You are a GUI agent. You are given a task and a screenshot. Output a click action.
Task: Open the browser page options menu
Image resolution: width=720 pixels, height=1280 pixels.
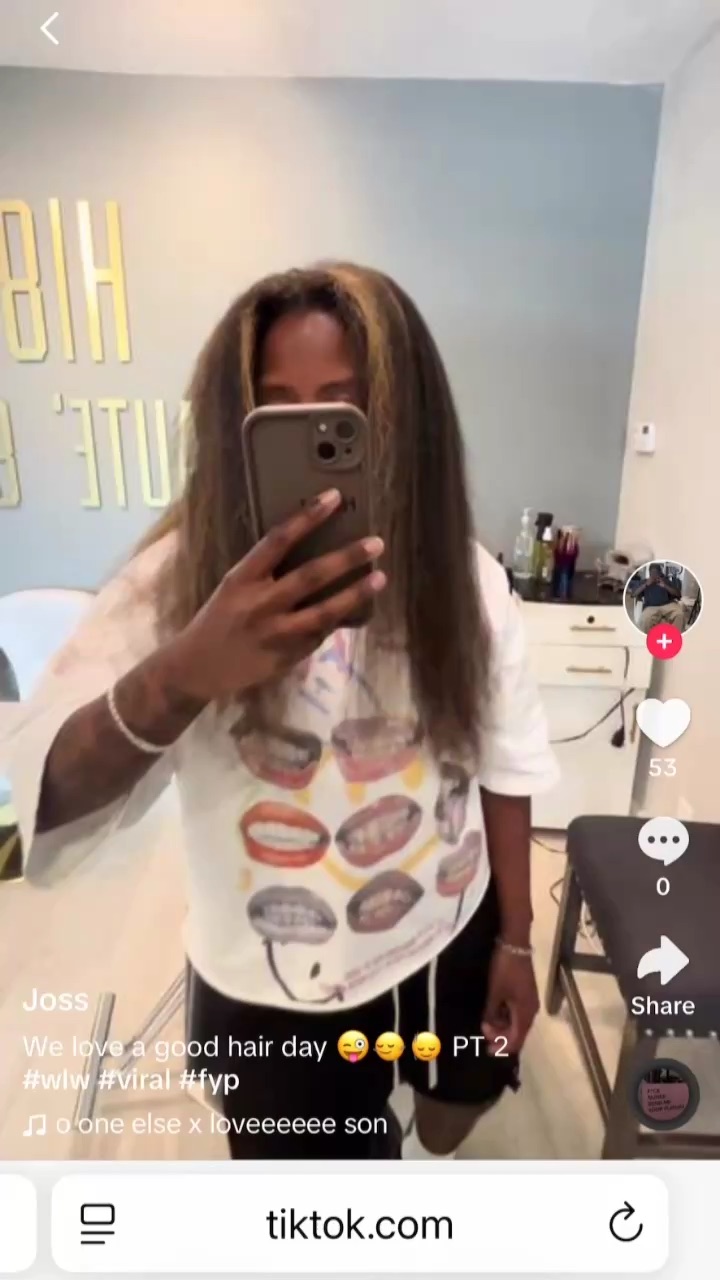click(97, 1223)
